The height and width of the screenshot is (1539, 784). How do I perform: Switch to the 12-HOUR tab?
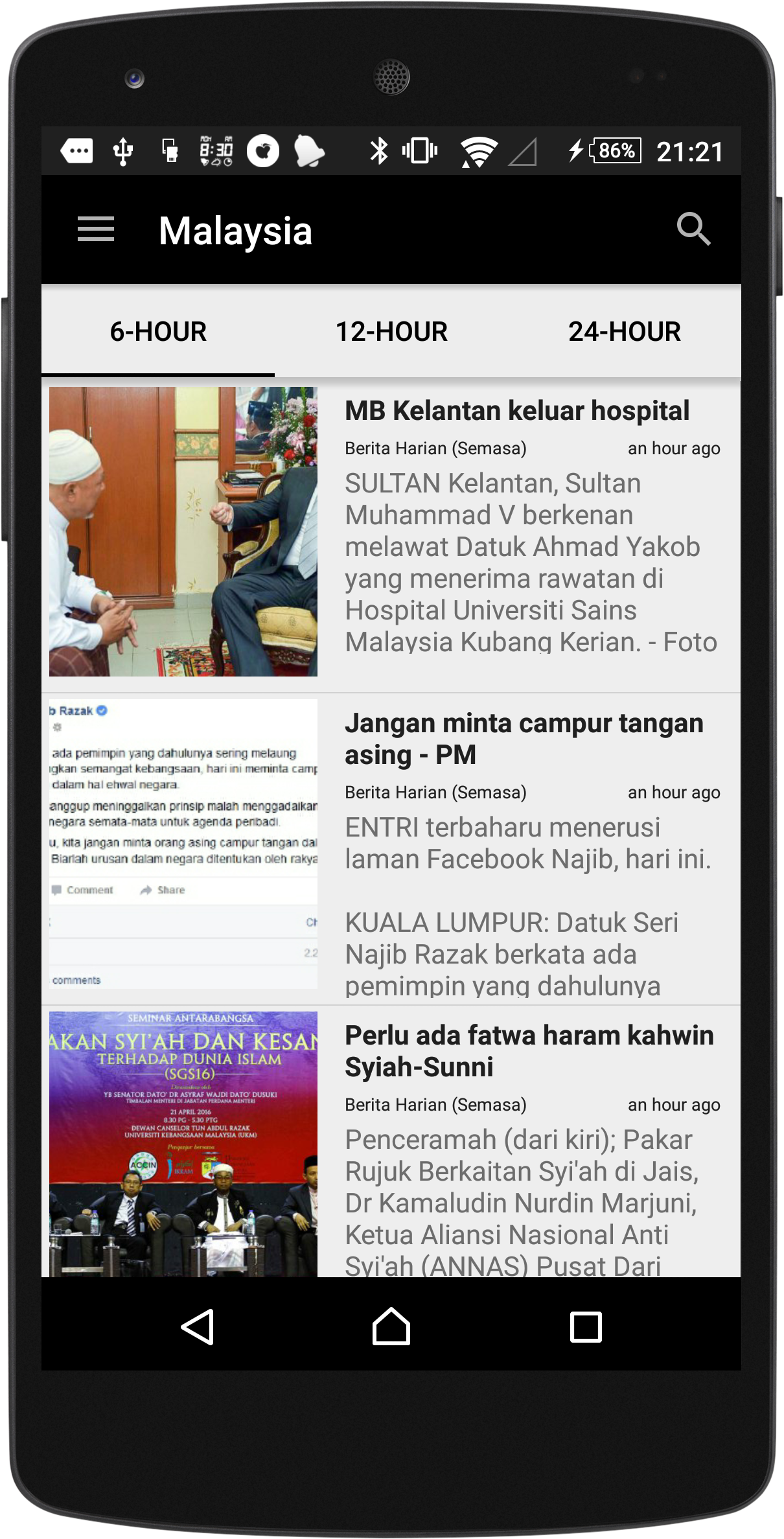pos(391,332)
